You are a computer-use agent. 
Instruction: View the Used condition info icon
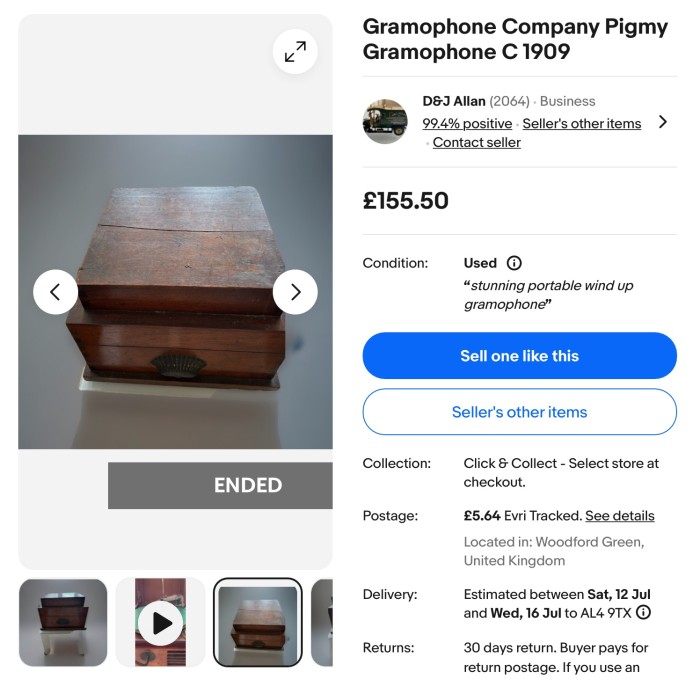[514, 263]
